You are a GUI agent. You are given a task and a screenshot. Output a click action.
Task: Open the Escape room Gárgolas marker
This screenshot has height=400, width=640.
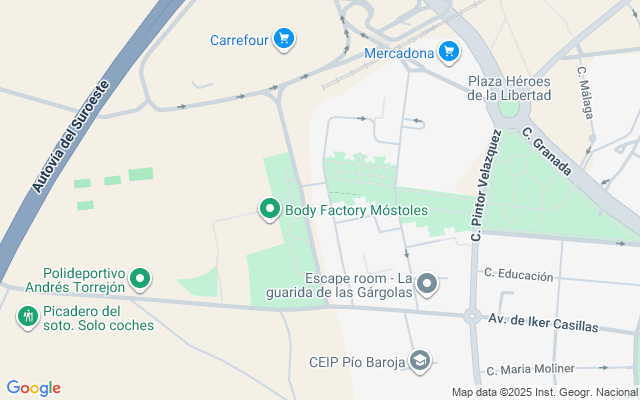(x=427, y=285)
